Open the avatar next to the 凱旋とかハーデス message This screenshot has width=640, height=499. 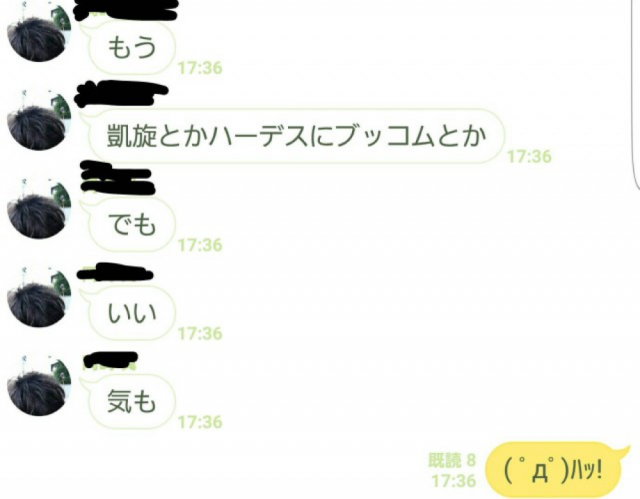[x=37, y=122]
